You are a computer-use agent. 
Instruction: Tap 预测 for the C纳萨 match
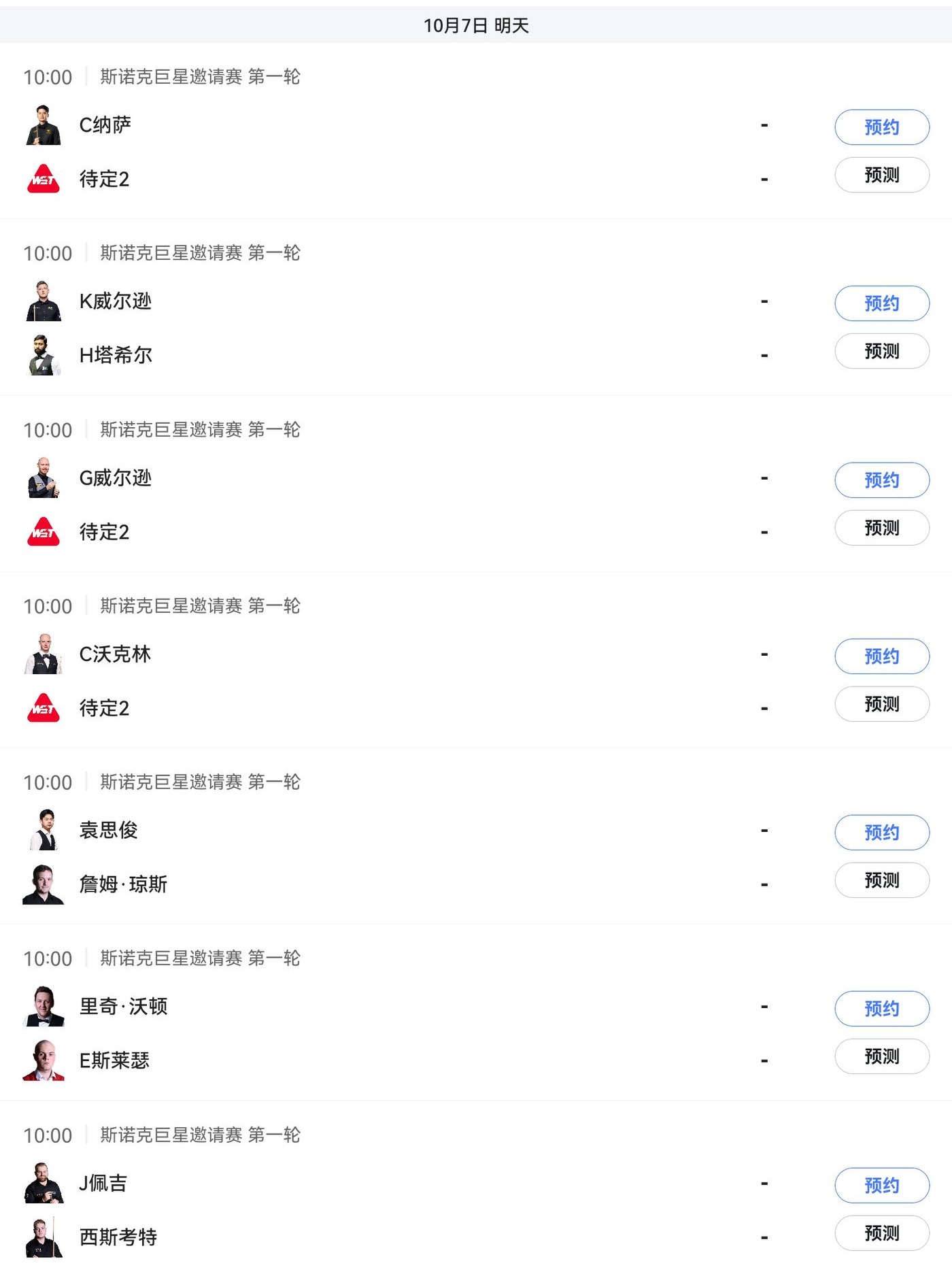pos(881,175)
